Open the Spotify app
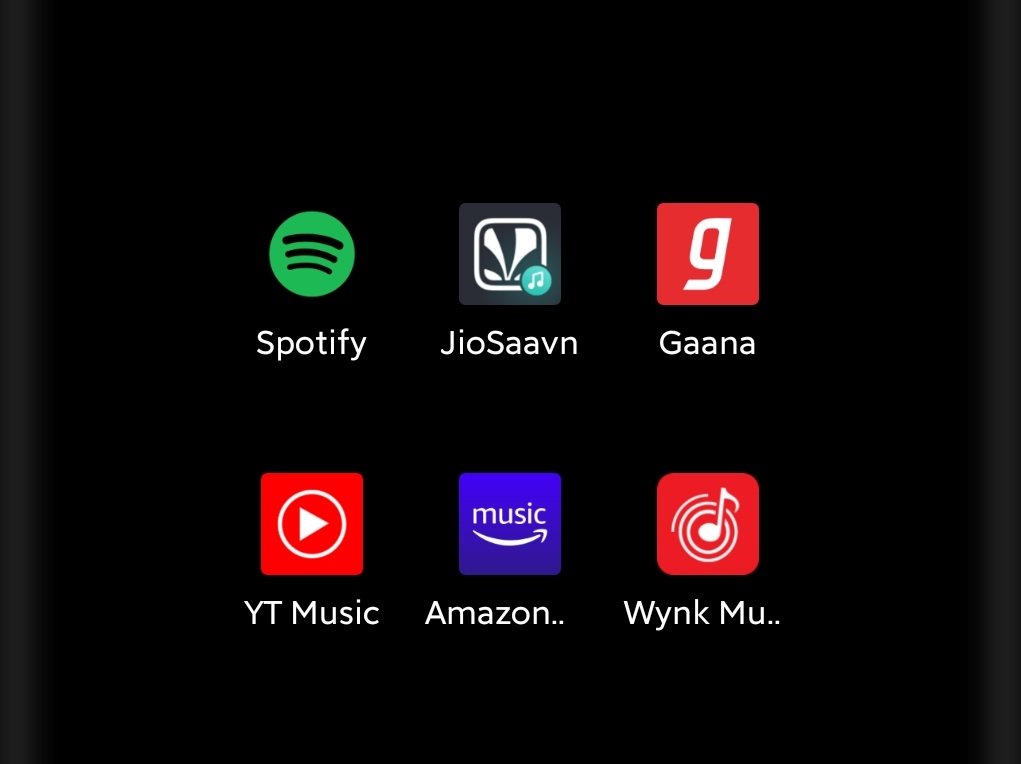The image size is (1021, 764). pos(311,254)
